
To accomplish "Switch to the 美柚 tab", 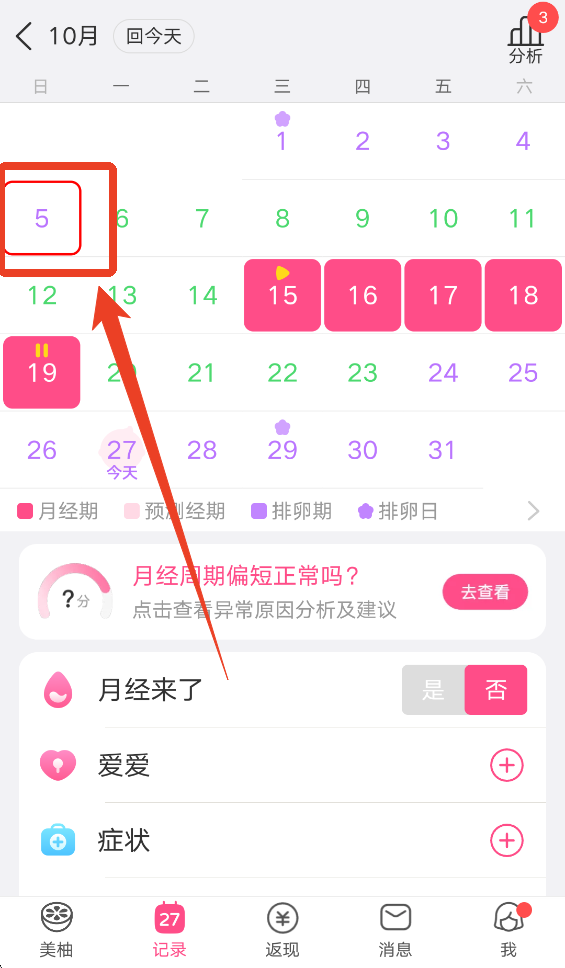I will [56, 930].
